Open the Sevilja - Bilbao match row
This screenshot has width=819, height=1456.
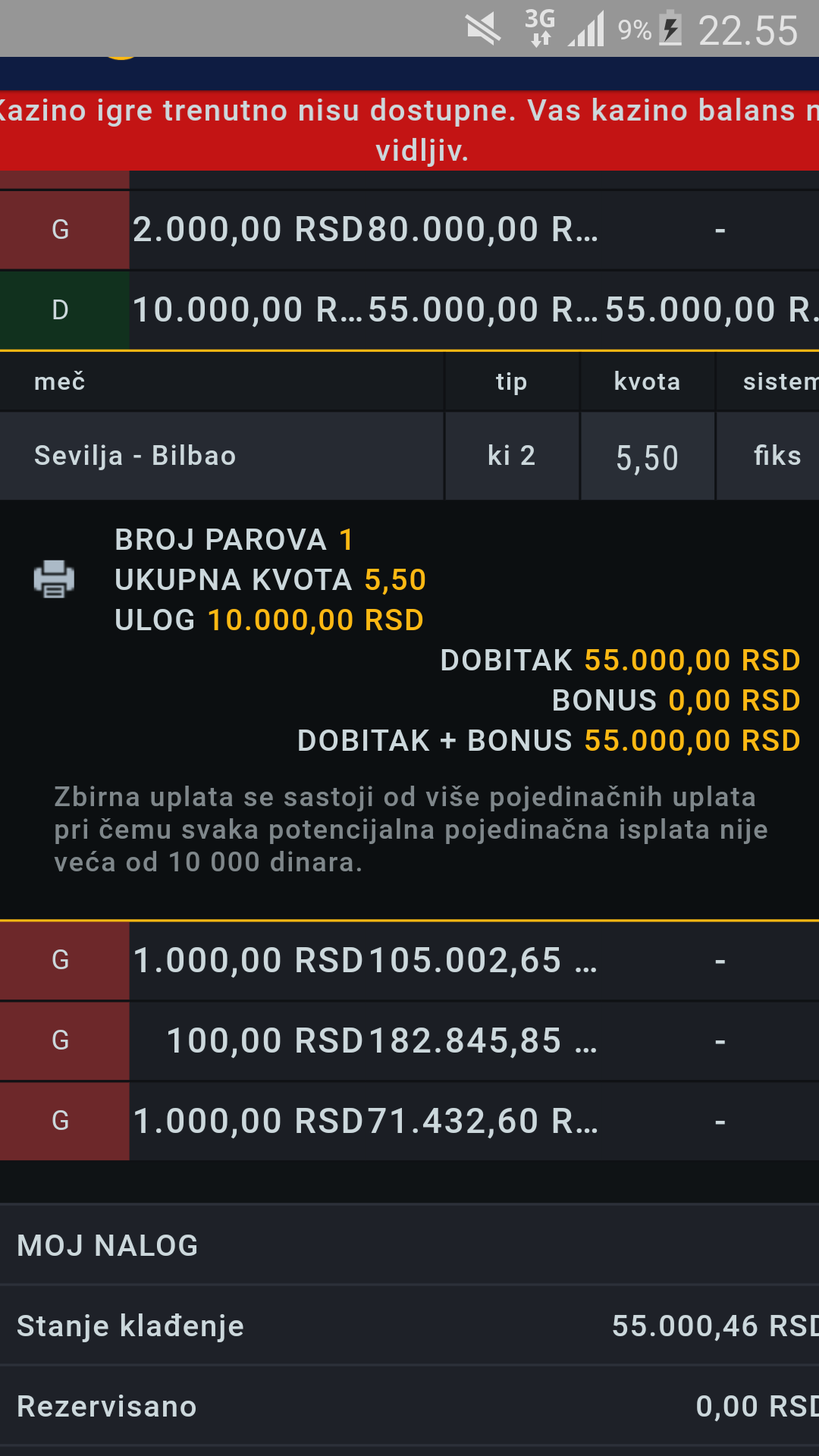click(409, 457)
